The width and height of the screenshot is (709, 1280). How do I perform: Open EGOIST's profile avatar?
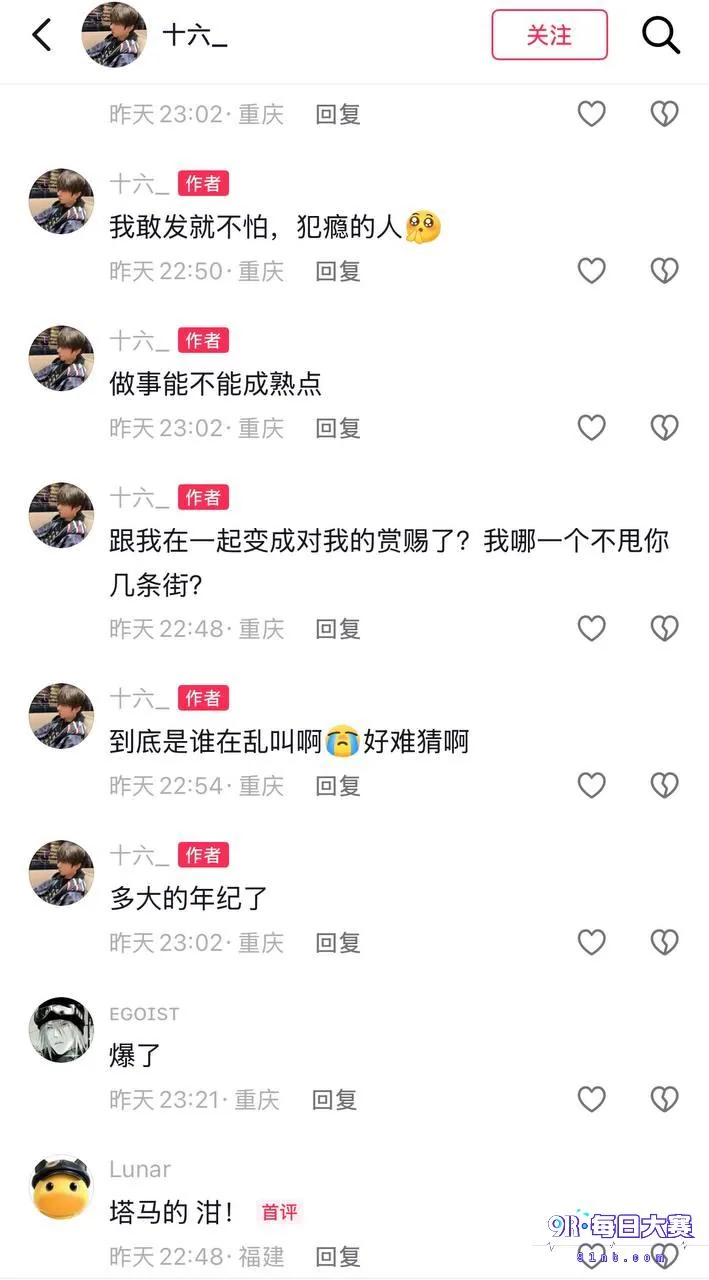coord(61,1029)
